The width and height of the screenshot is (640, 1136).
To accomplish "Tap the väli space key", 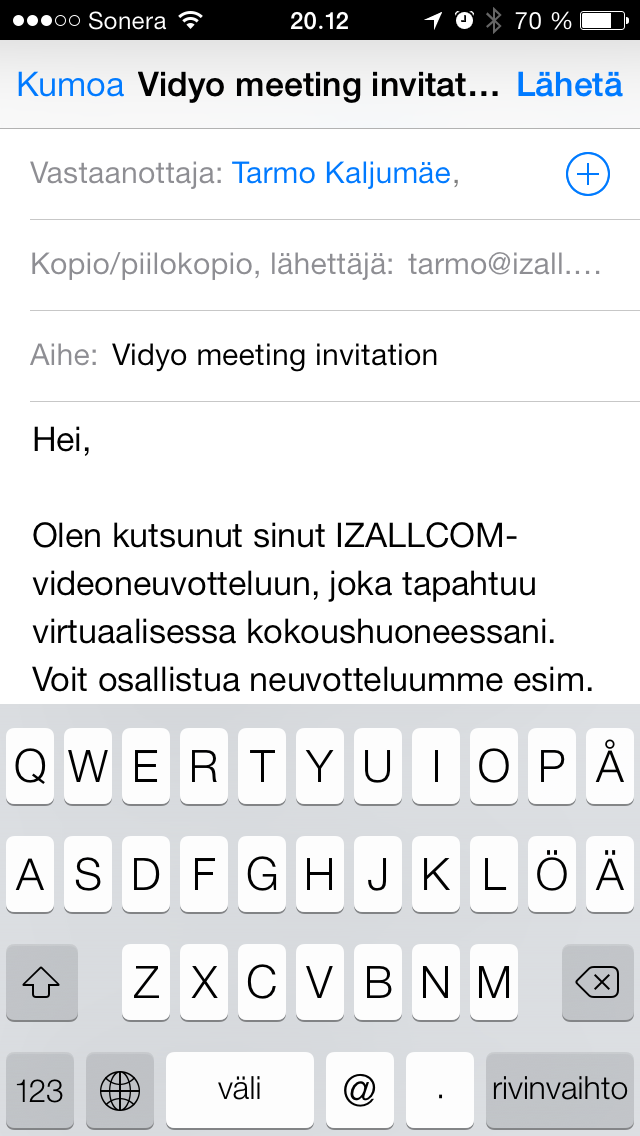I will [x=240, y=1090].
